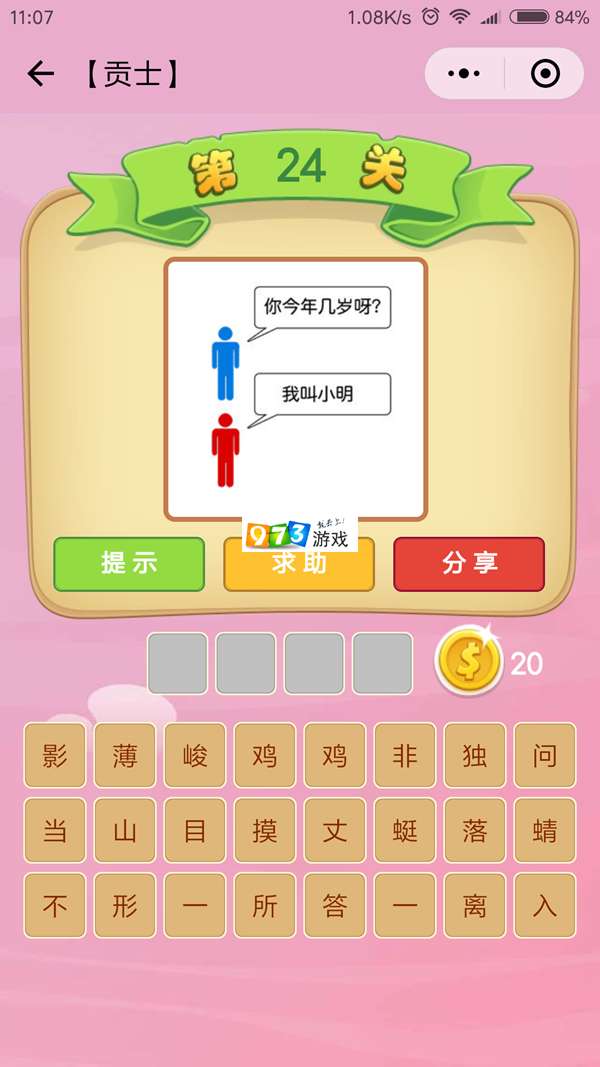This screenshot has width=600, height=1067.
Task: Tap the character tile 入
Action: point(545,906)
